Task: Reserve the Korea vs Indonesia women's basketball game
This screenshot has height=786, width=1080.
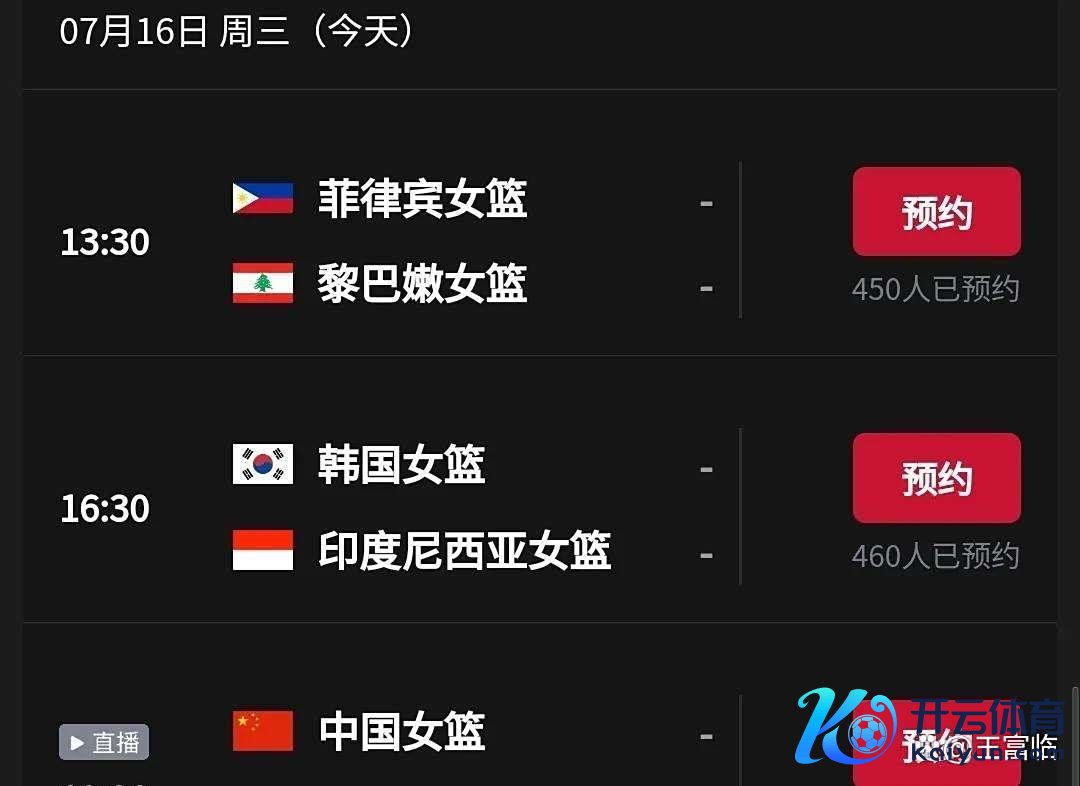Action: [x=936, y=478]
